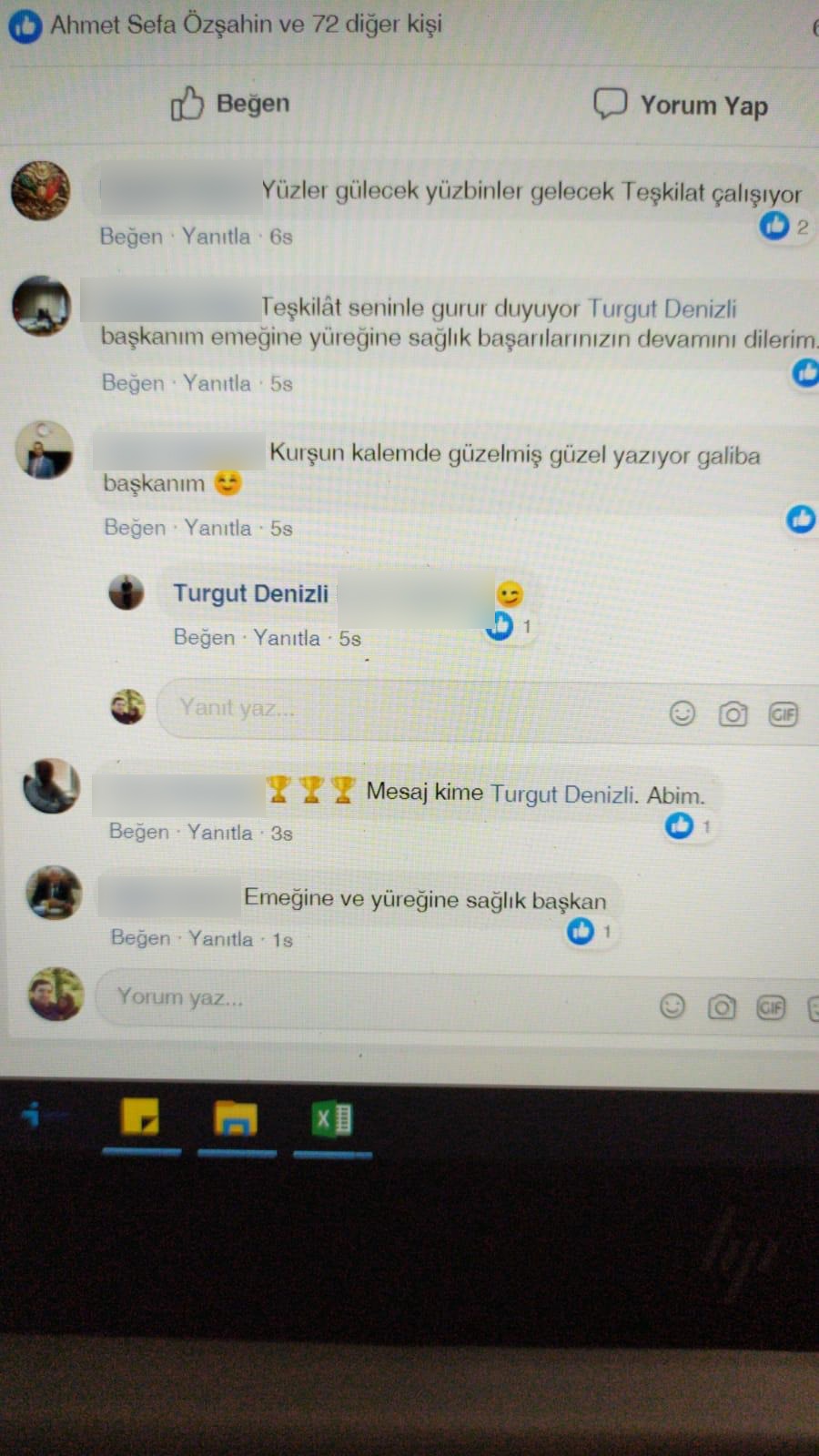The image size is (819, 1456).
Task: Focus the 'Yorum yaz...' comment field
Action: (364, 998)
